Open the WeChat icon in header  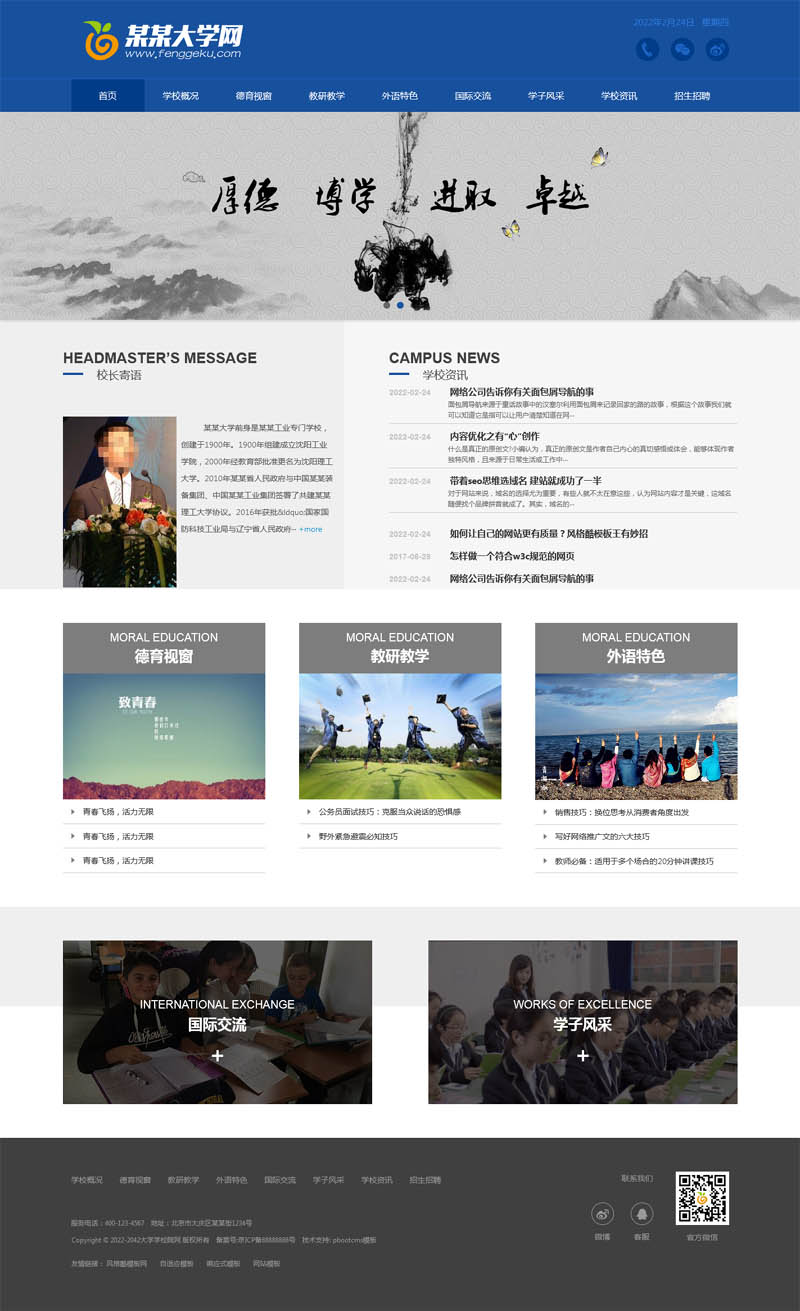682,49
